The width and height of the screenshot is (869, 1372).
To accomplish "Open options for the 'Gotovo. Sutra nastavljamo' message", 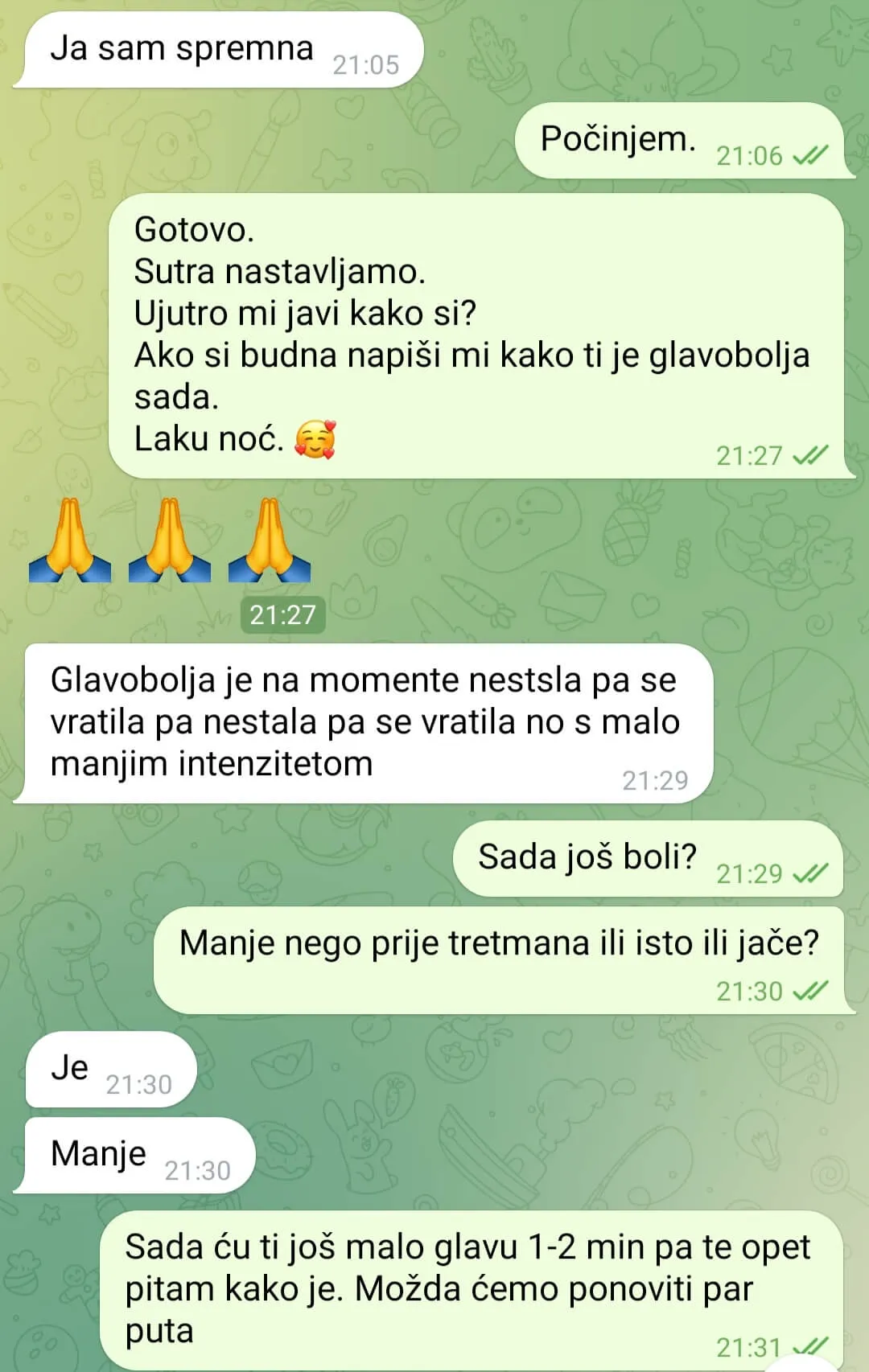I will pos(479,334).
